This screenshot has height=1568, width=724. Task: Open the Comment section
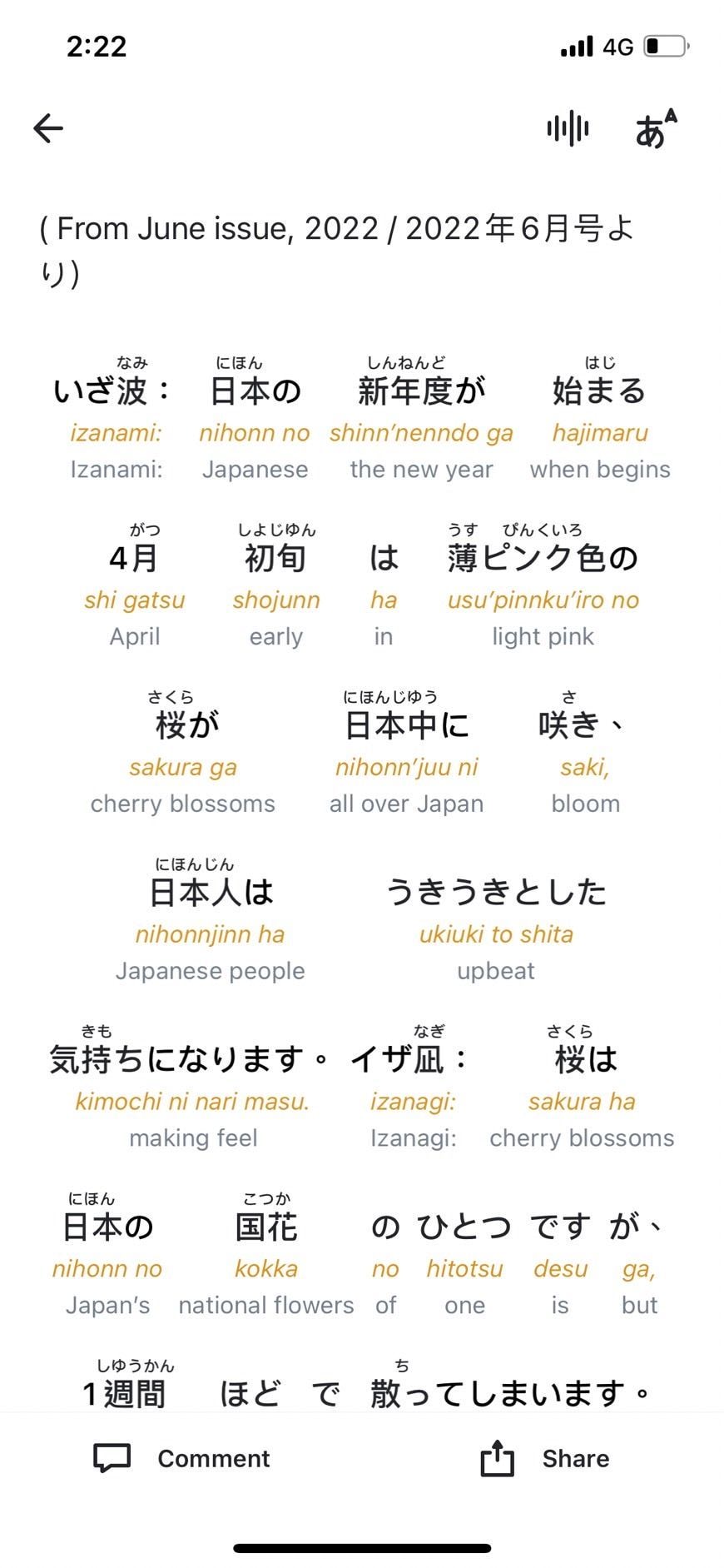tap(181, 1458)
